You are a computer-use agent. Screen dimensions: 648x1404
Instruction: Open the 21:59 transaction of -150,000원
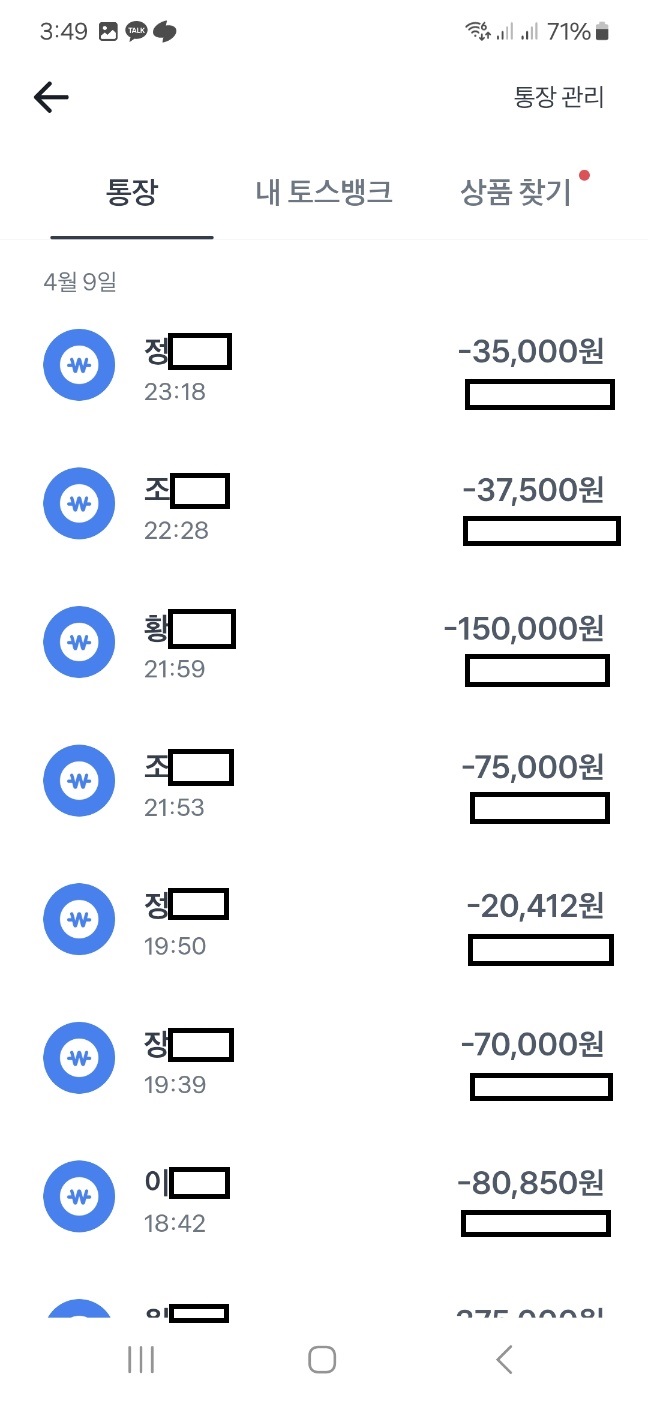[324, 644]
